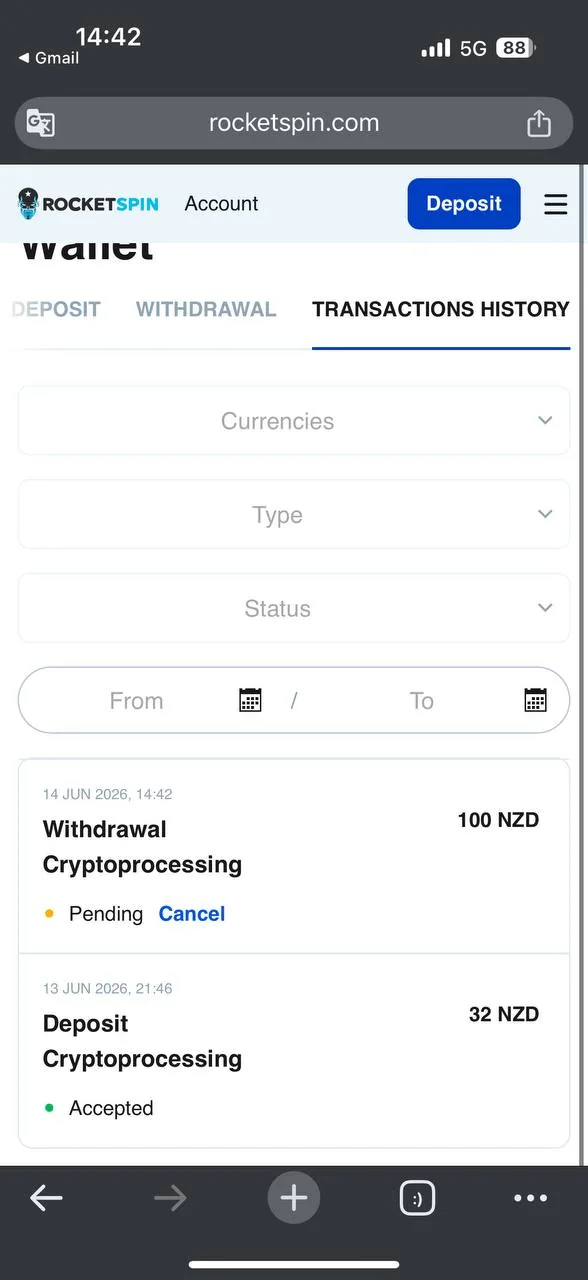The width and height of the screenshot is (588, 1280).
Task: Switch to the Deposit tab
Action: pyautogui.click(x=57, y=309)
